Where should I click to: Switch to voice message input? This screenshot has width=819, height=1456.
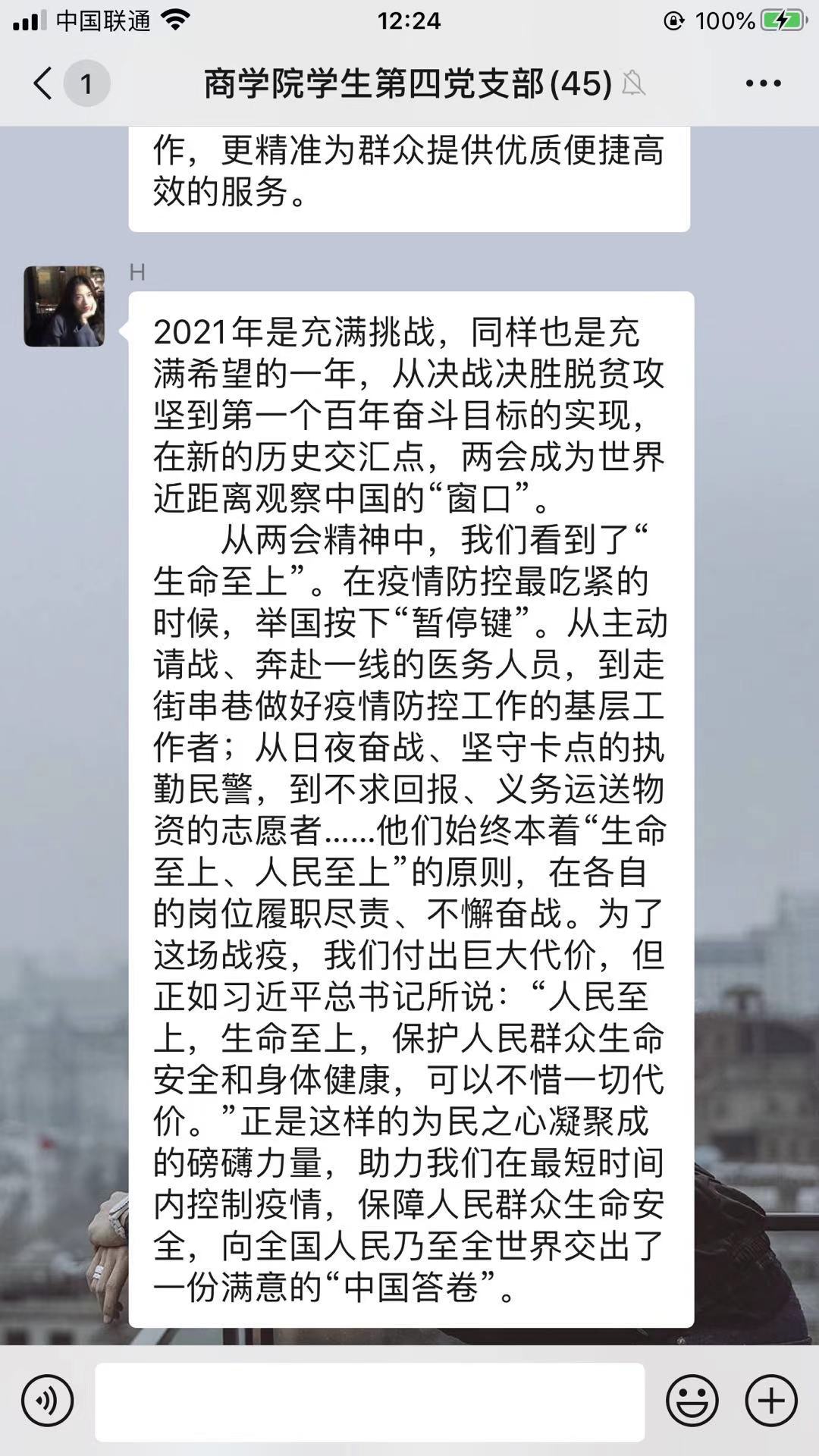(47, 1401)
